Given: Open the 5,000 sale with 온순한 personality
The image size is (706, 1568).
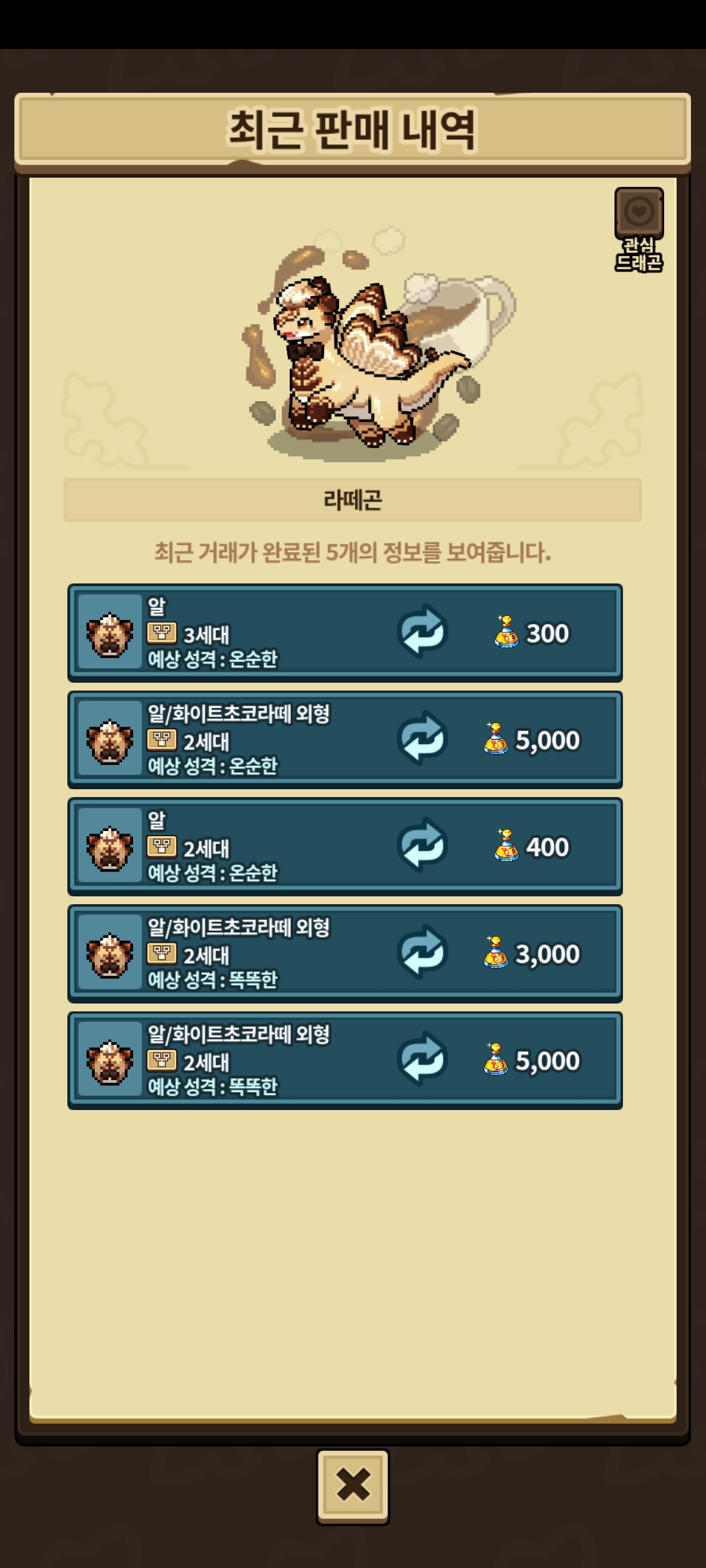Looking at the screenshot, I should [x=345, y=740].
